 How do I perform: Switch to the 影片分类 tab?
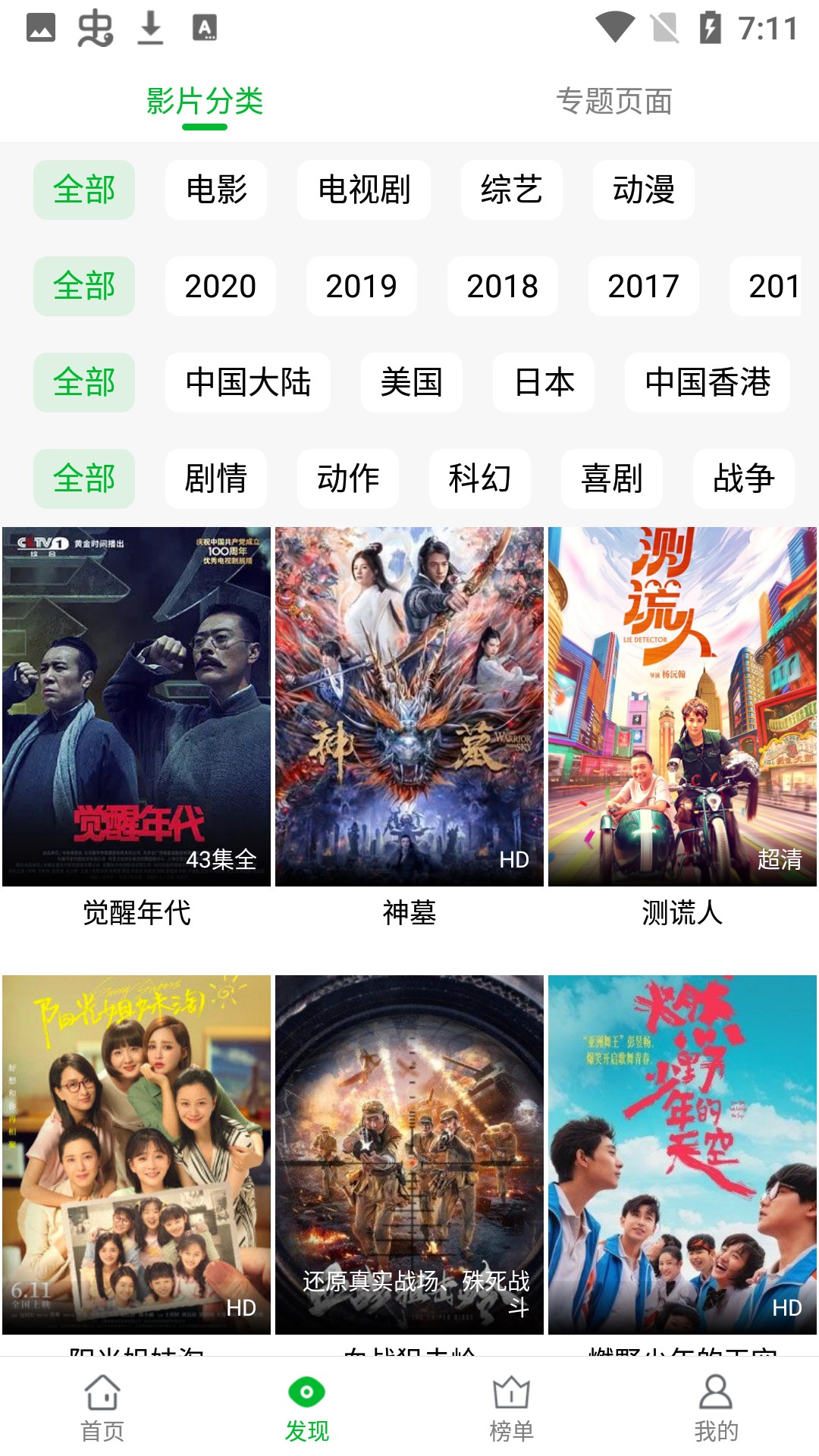[x=203, y=101]
